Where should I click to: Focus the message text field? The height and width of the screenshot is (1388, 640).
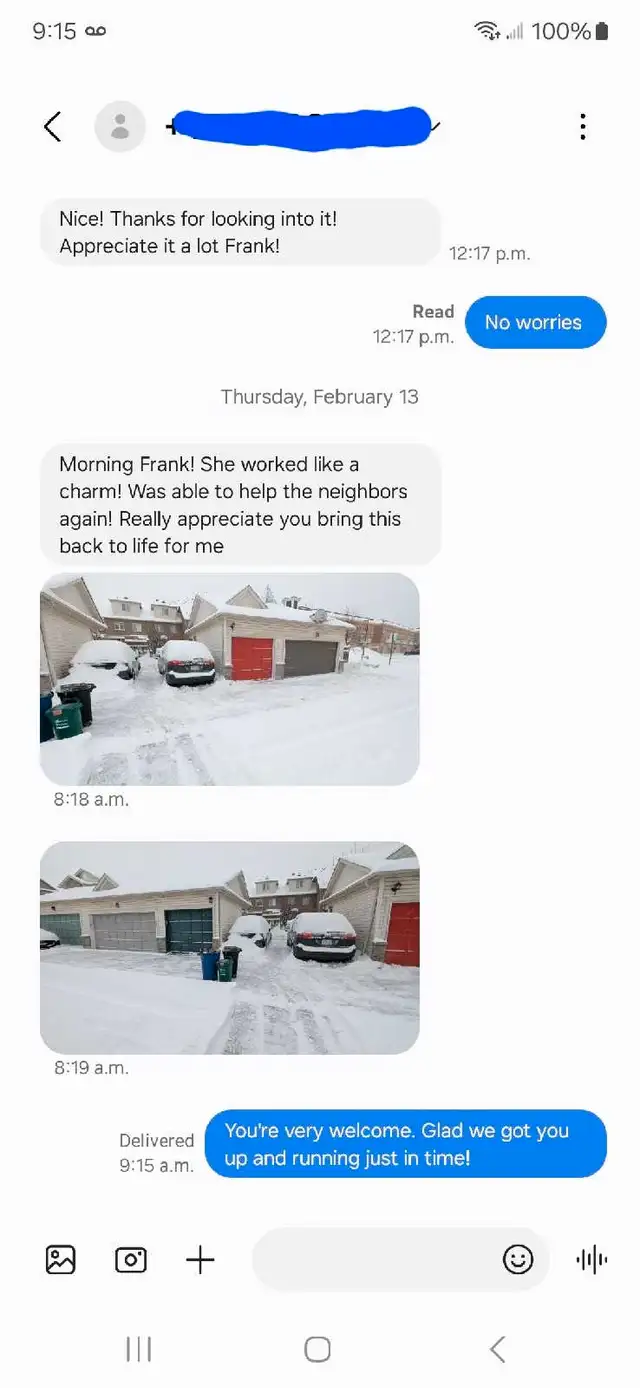(x=375, y=1260)
